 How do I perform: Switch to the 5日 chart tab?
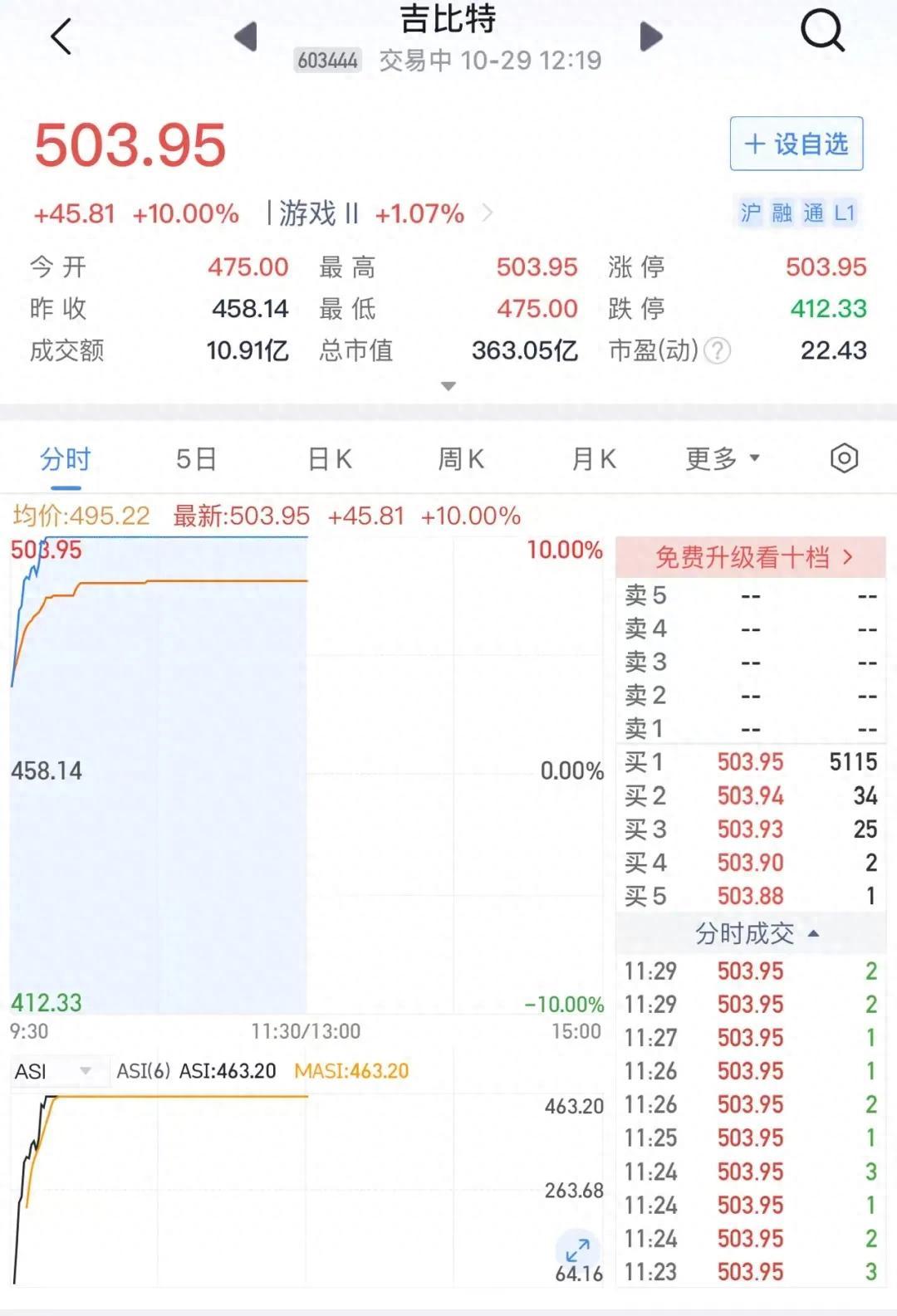point(196,459)
